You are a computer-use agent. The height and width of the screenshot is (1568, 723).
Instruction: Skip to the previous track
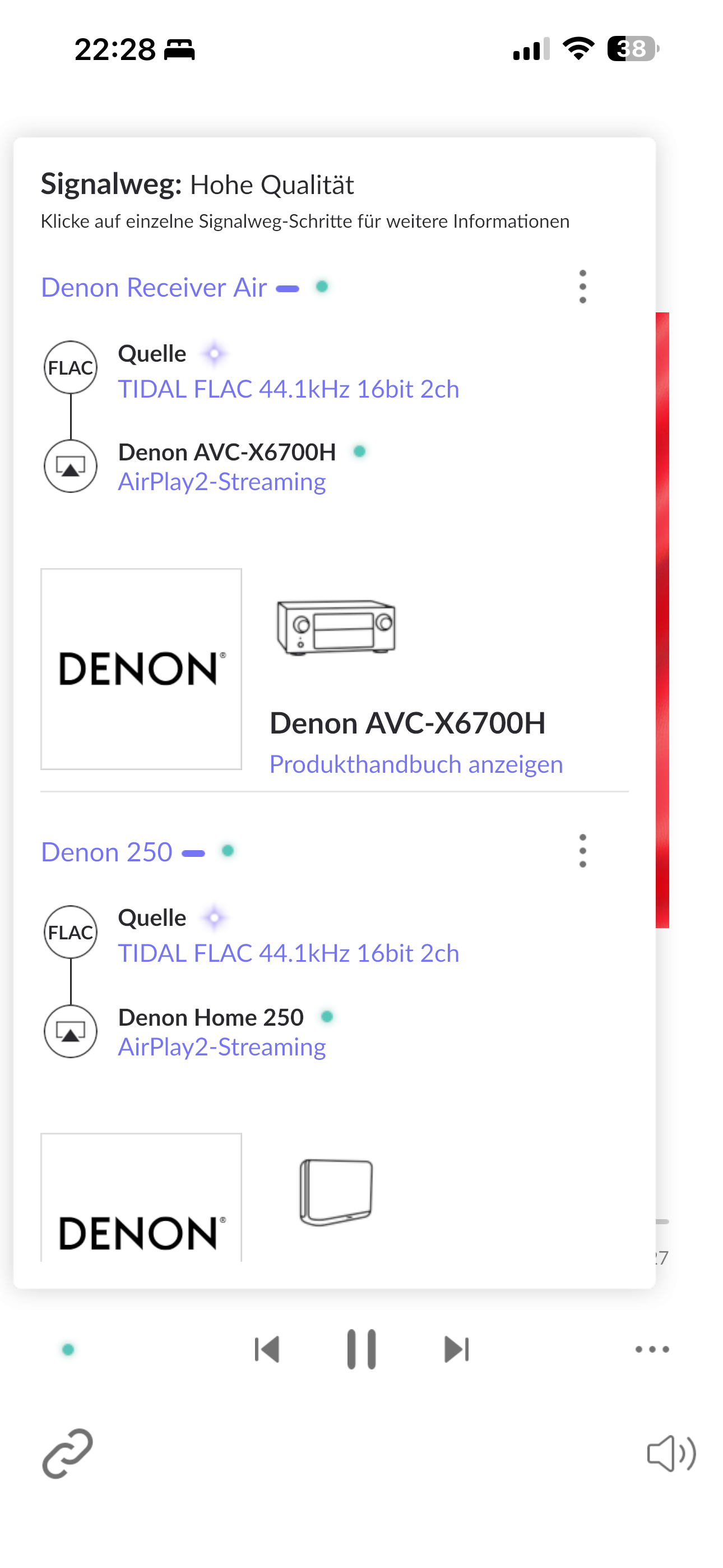[x=267, y=1349]
